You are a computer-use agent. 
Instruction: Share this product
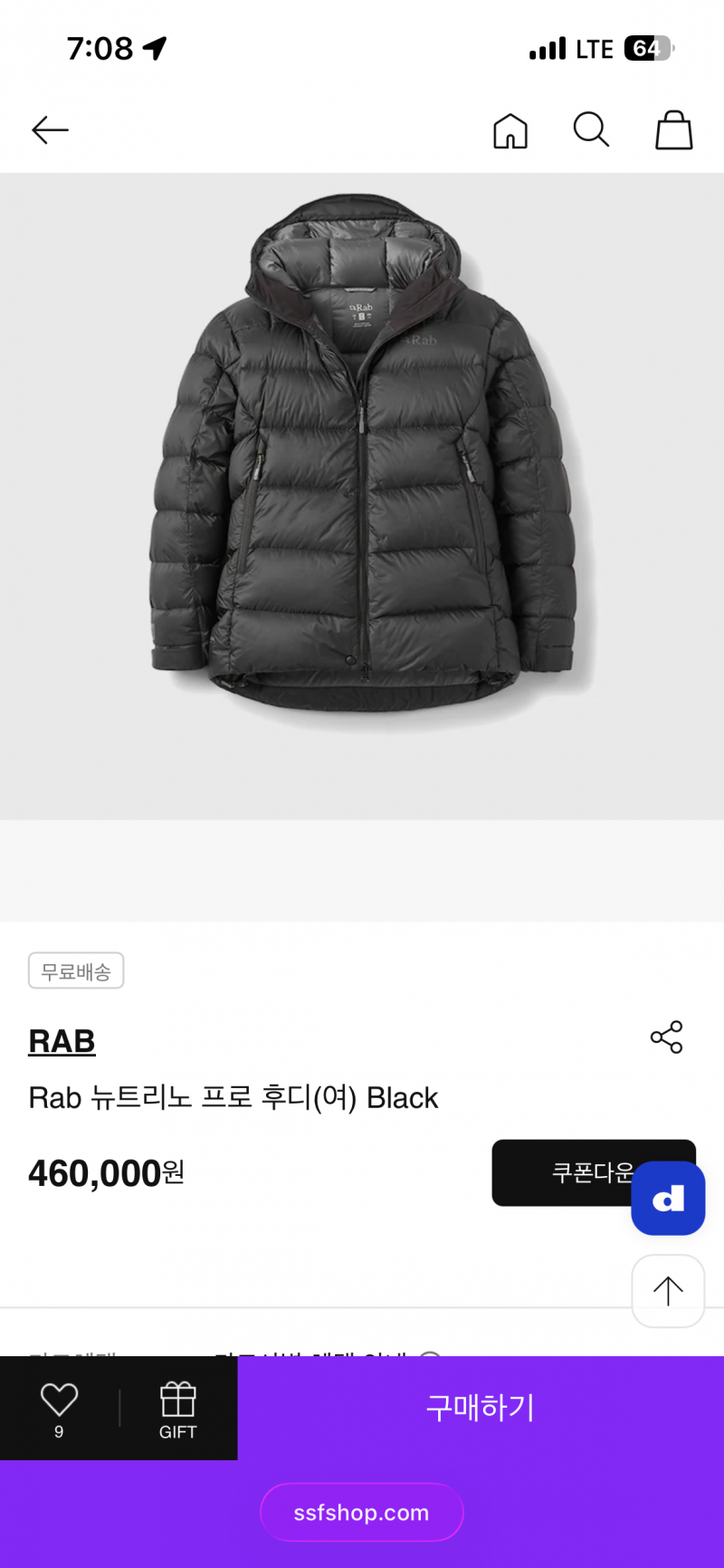click(667, 1037)
